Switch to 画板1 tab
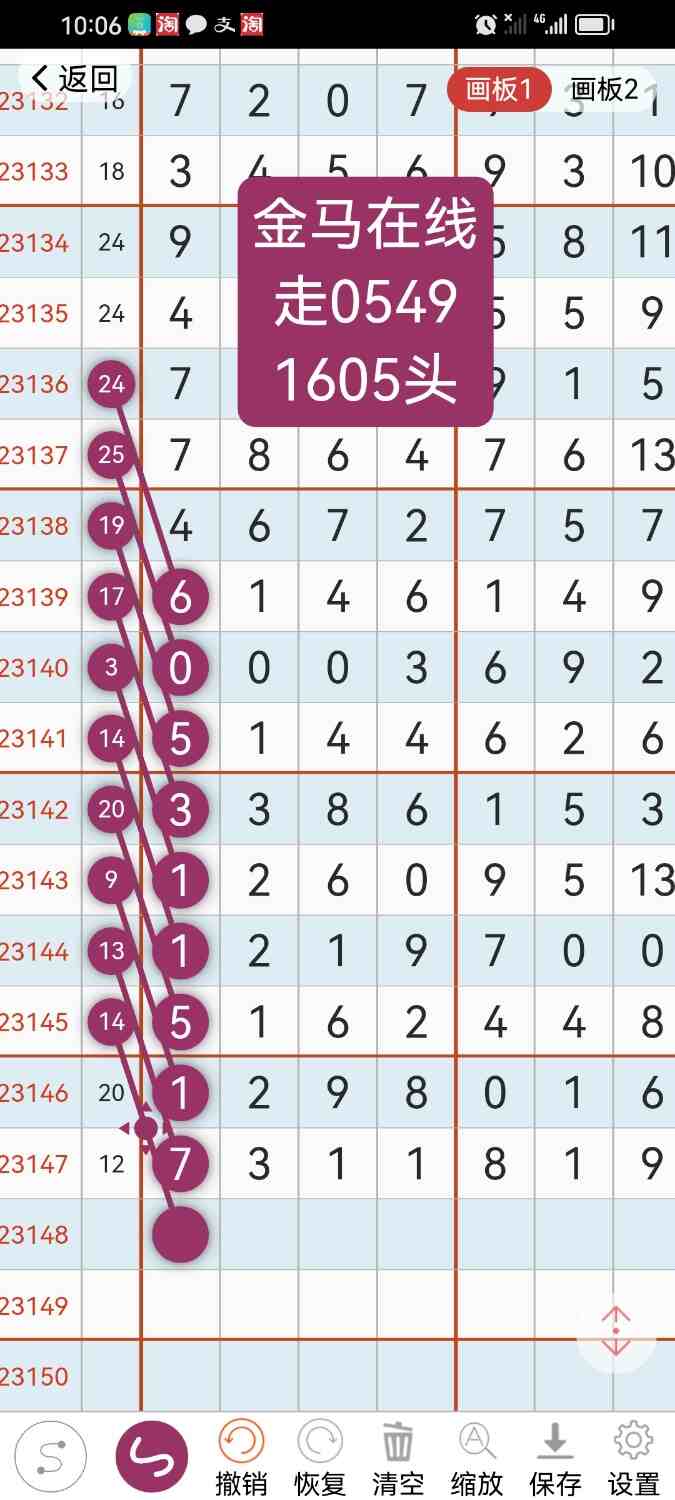Image resolution: width=675 pixels, height=1500 pixels. point(499,90)
